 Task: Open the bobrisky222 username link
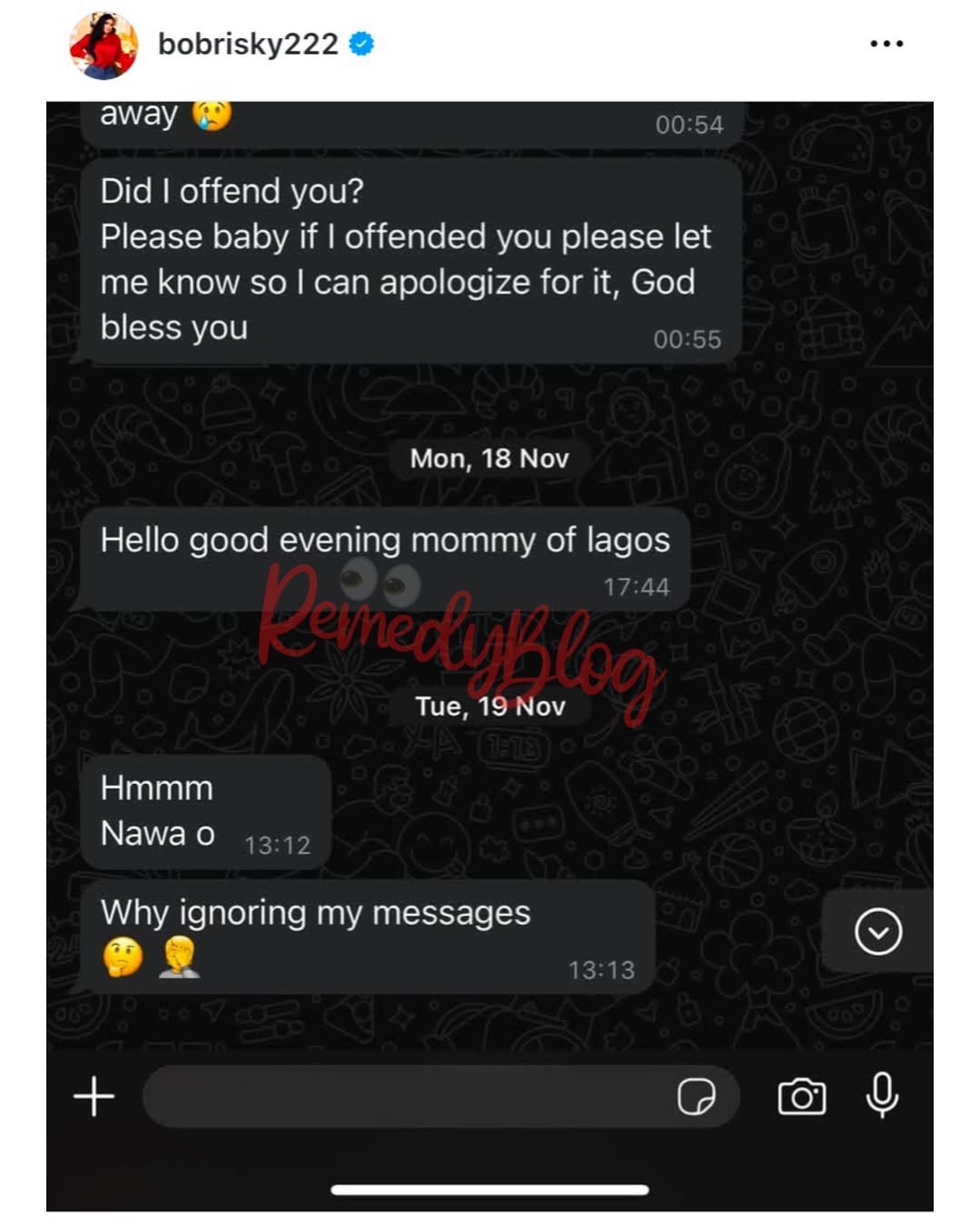(x=248, y=44)
